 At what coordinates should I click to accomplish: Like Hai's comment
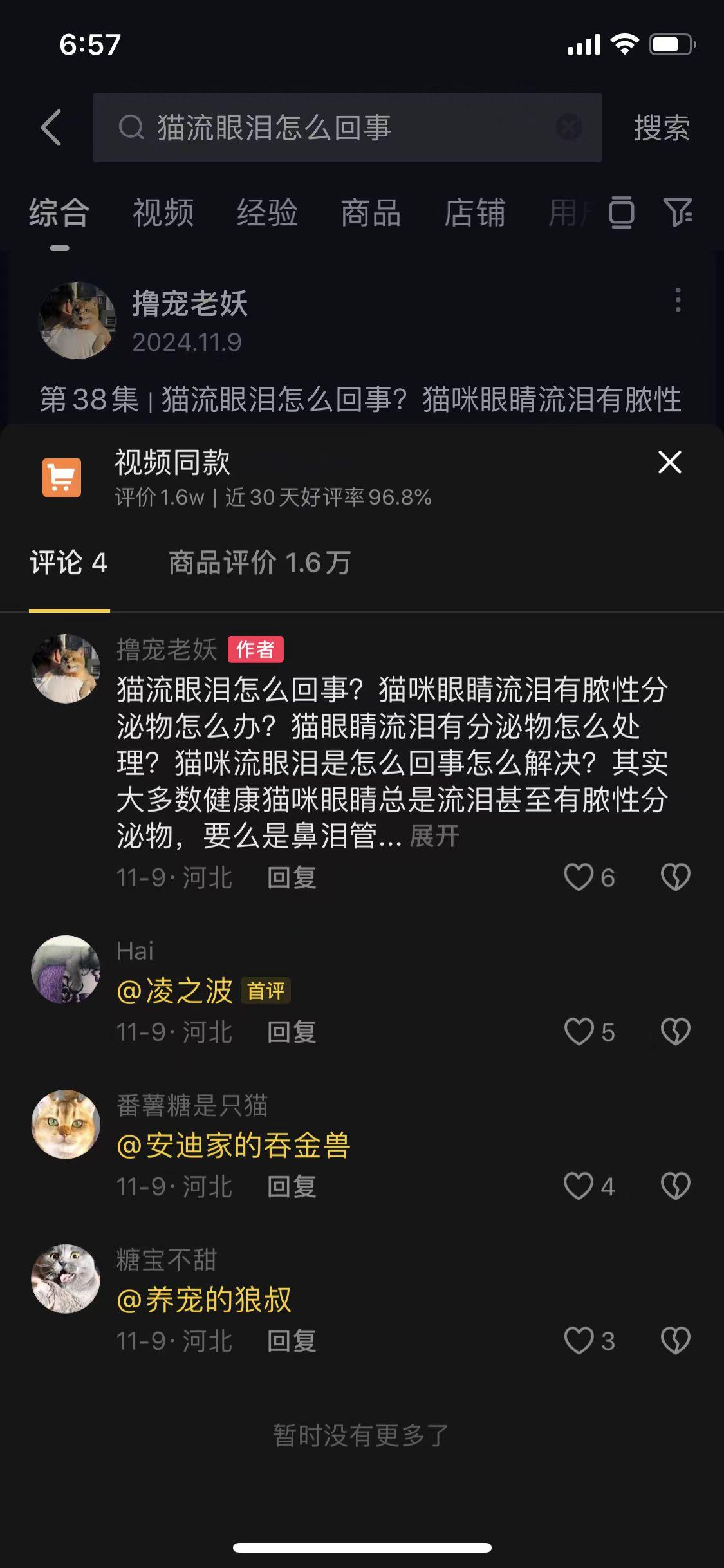589,1032
